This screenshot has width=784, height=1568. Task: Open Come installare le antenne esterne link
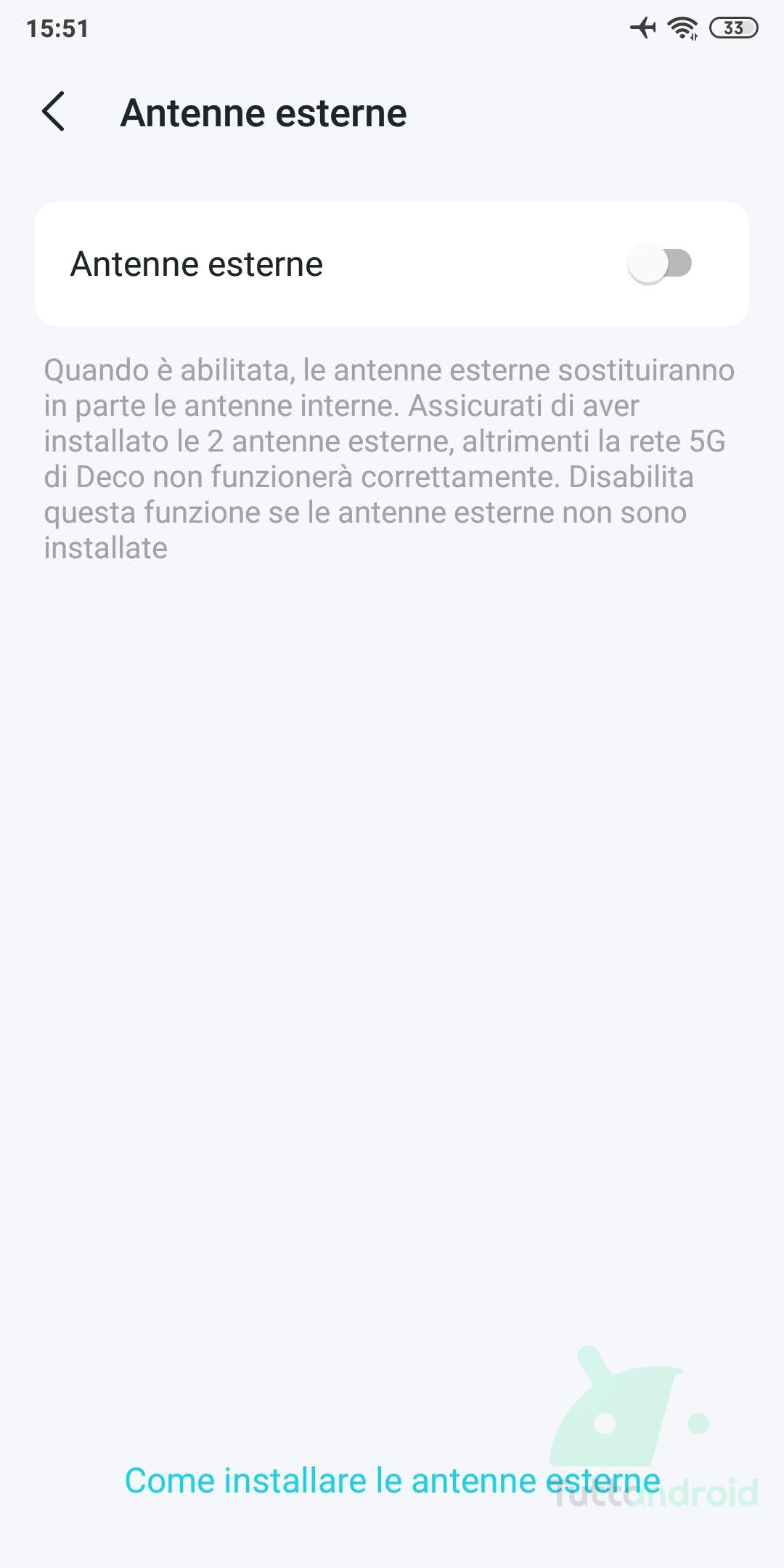tap(393, 1481)
